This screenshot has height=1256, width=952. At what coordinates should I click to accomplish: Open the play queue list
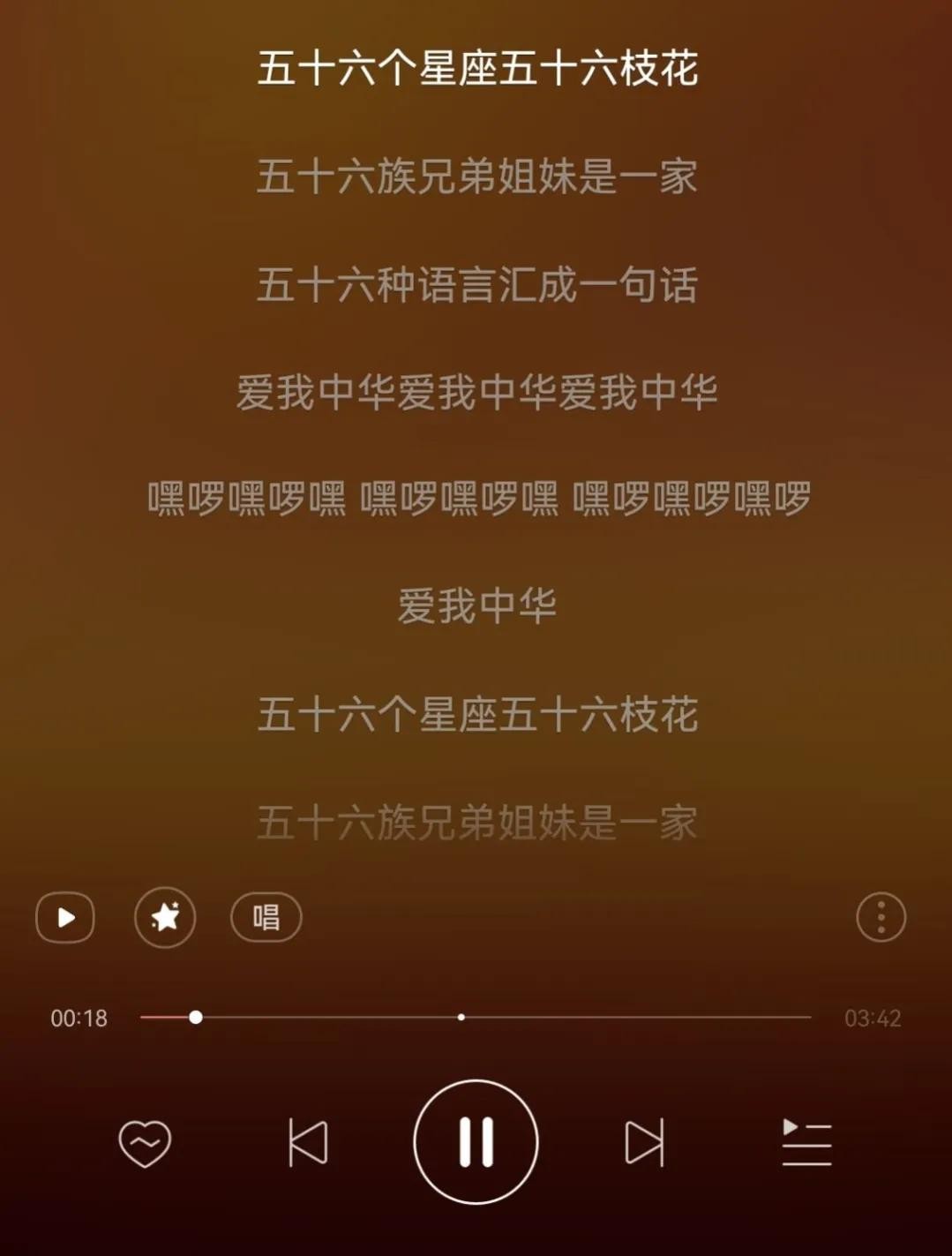click(806, 1143)
